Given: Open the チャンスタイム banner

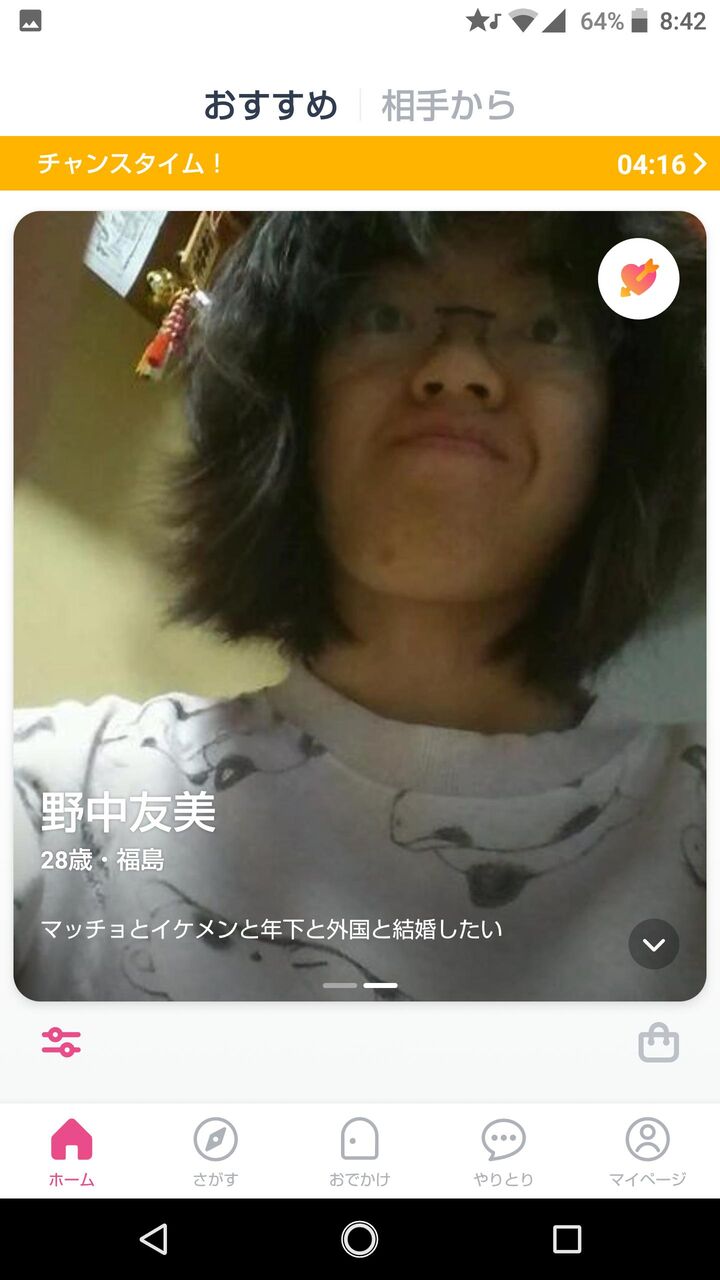Looking at the screenshot, I should (360, 163).
